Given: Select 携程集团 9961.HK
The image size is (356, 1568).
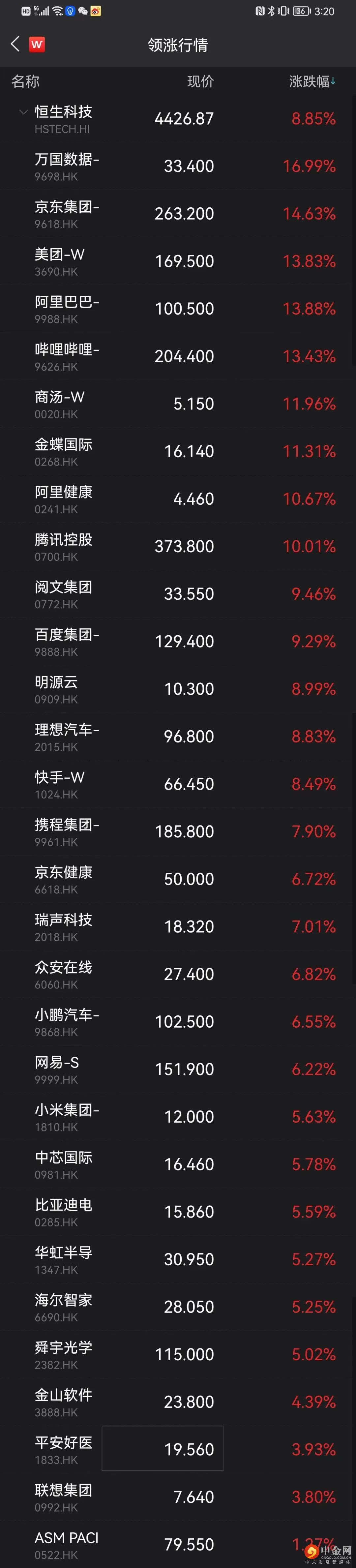Looking at the screenshot, I should (x=66, y=831).
